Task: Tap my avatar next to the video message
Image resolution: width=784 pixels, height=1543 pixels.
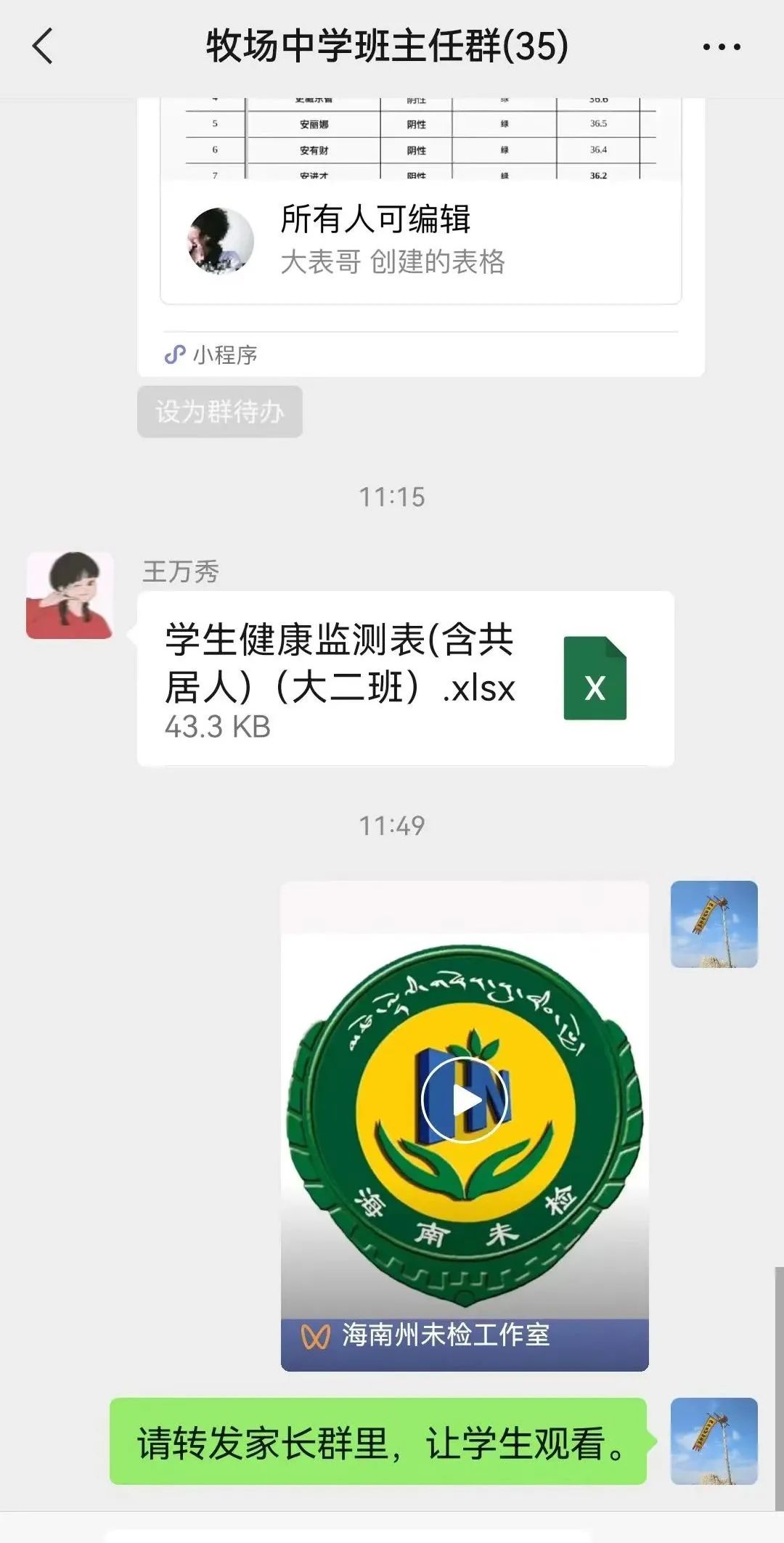Action: [x=714, y=924]
